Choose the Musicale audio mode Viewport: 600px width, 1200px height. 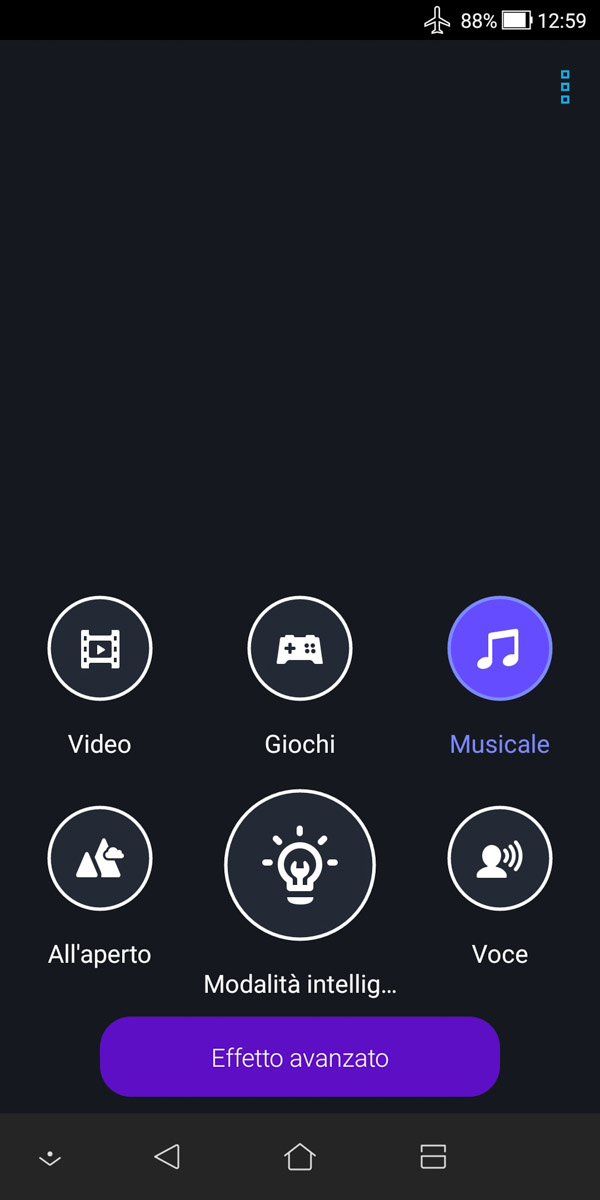tap(500, 649)
